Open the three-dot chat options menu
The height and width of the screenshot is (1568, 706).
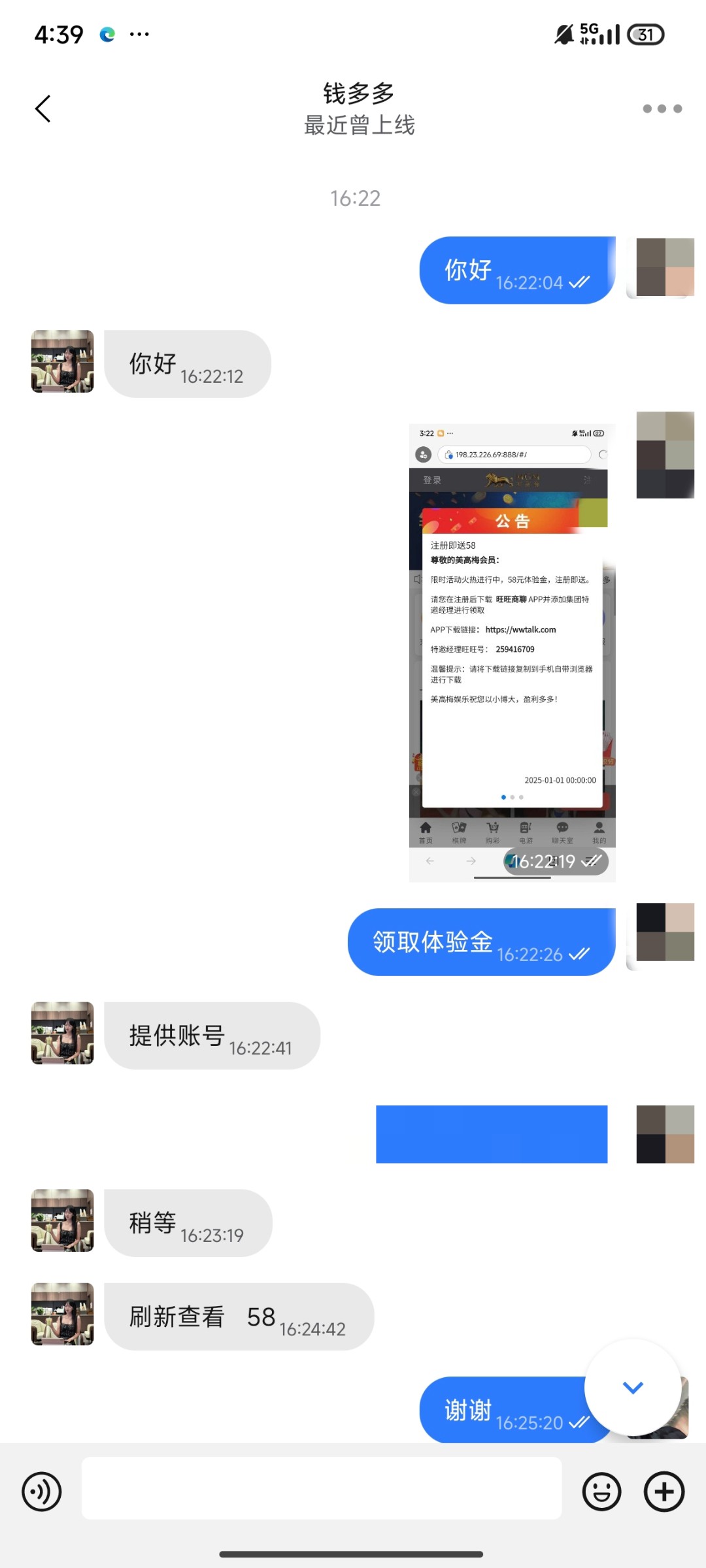662,108
